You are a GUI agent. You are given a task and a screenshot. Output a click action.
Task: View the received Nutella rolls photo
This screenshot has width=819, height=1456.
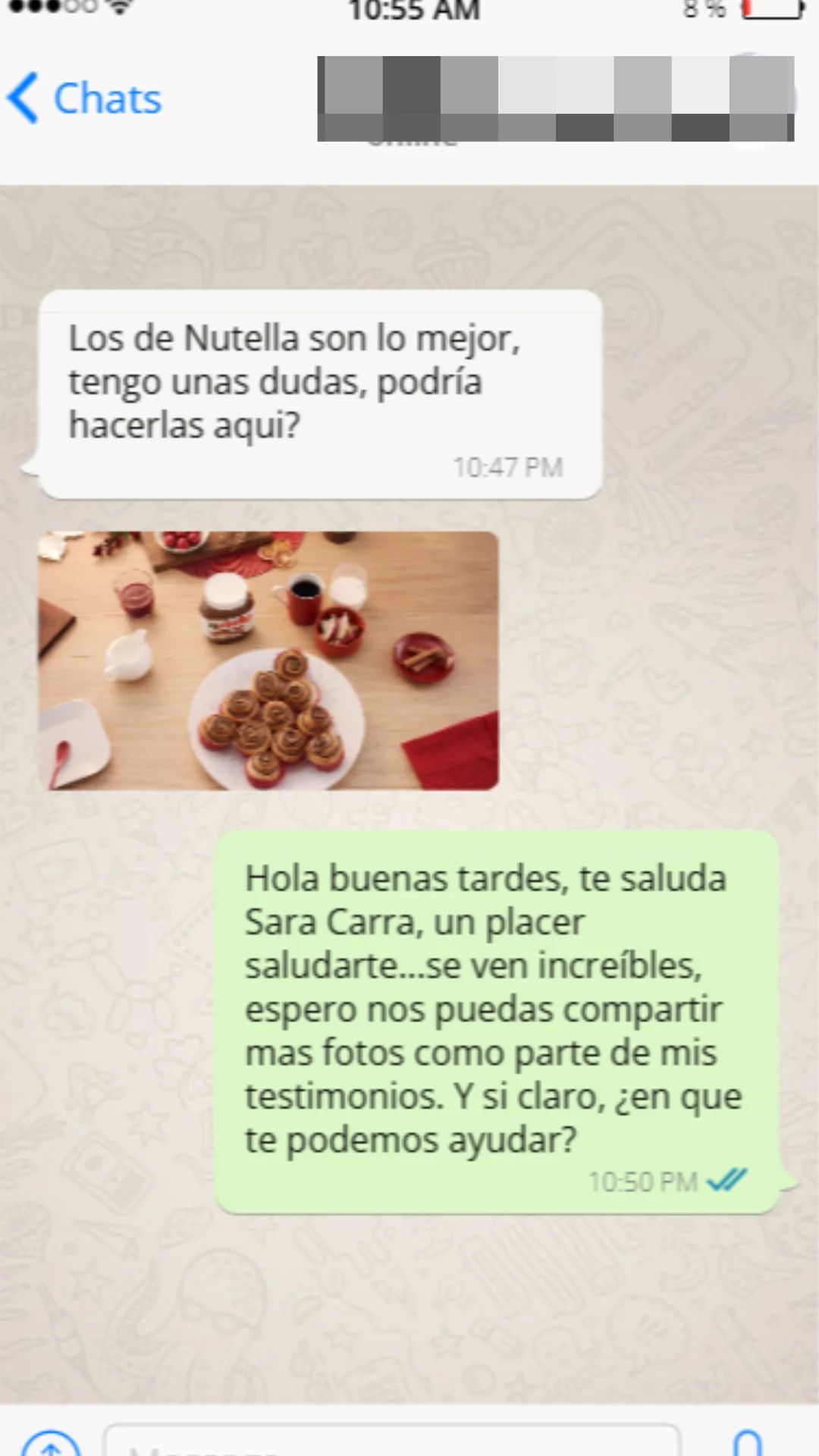pyautogui.click(x=268, y=661)
